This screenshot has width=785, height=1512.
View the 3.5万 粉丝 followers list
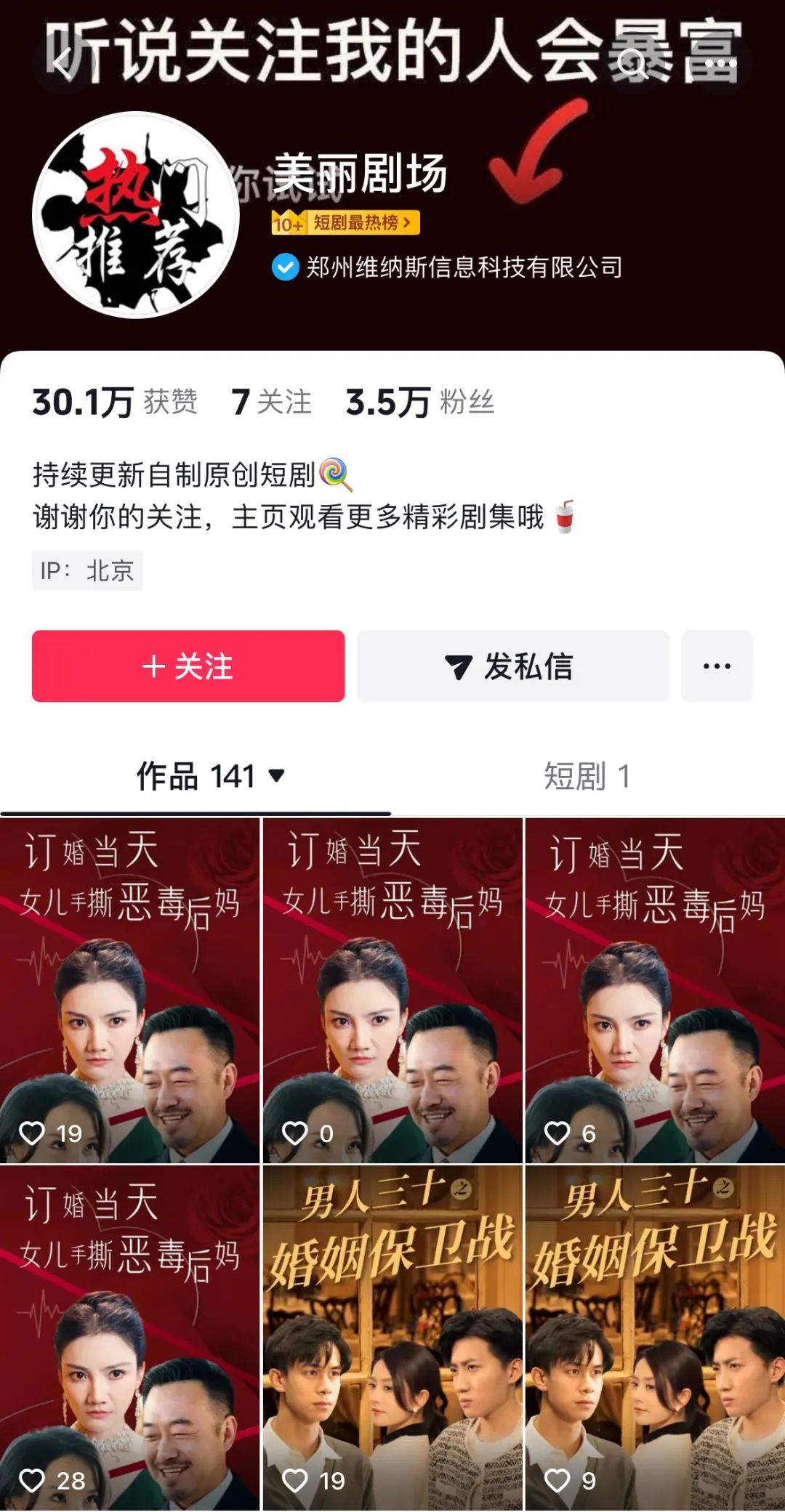pyautogui.click(x=420, y=402)
